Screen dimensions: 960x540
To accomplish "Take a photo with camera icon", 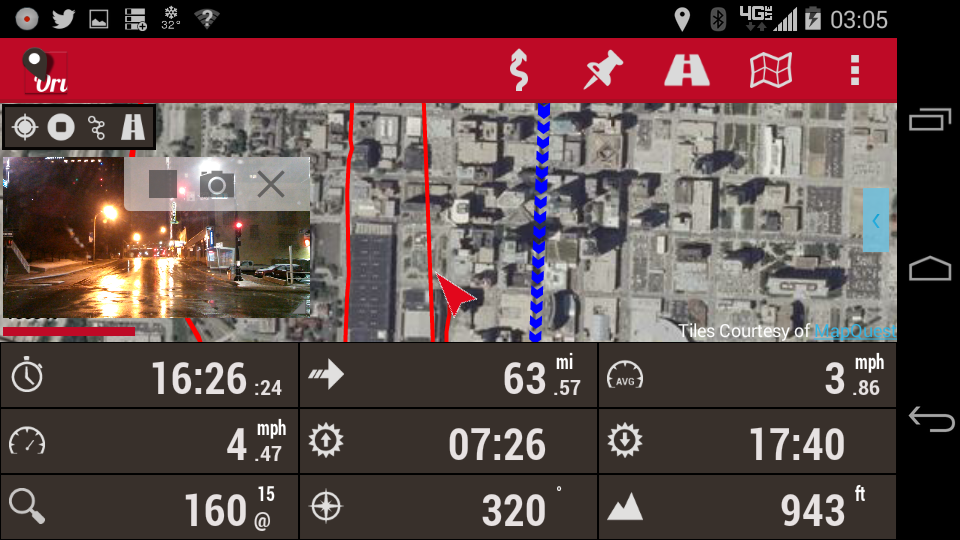I will point(216,184).
